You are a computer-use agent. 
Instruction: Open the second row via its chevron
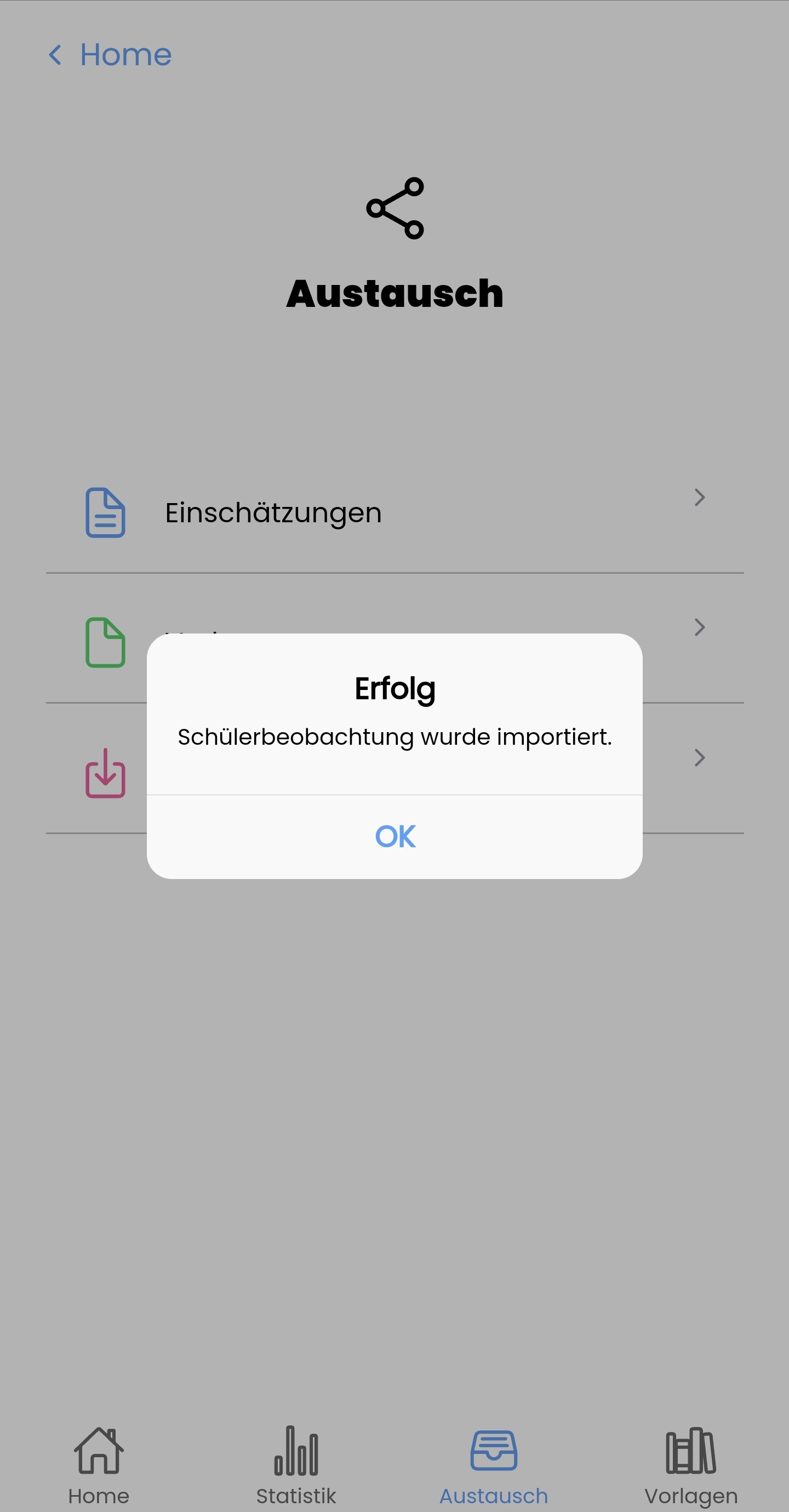coord(700,627)
